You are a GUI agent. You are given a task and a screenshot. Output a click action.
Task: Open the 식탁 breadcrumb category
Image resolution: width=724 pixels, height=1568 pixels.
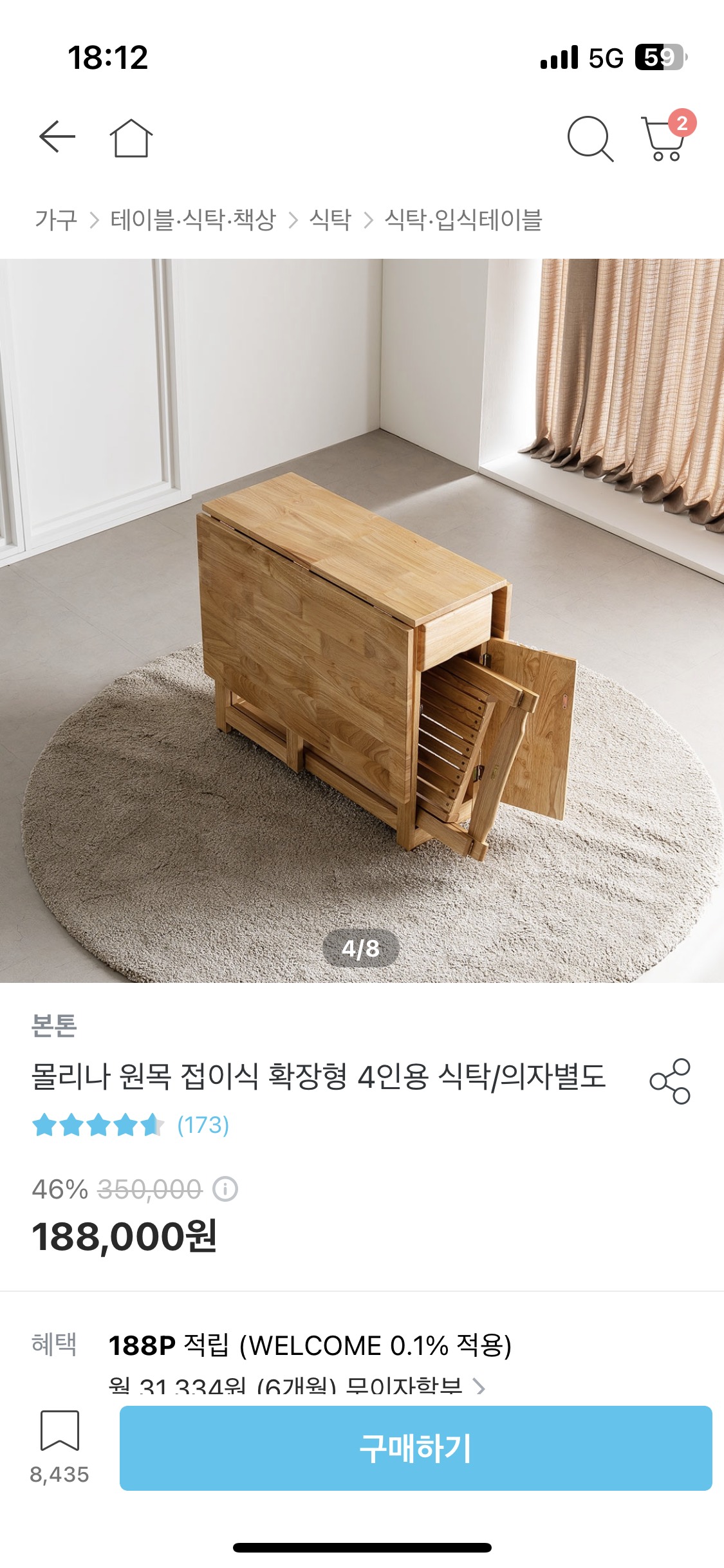[x=330, y=220]
